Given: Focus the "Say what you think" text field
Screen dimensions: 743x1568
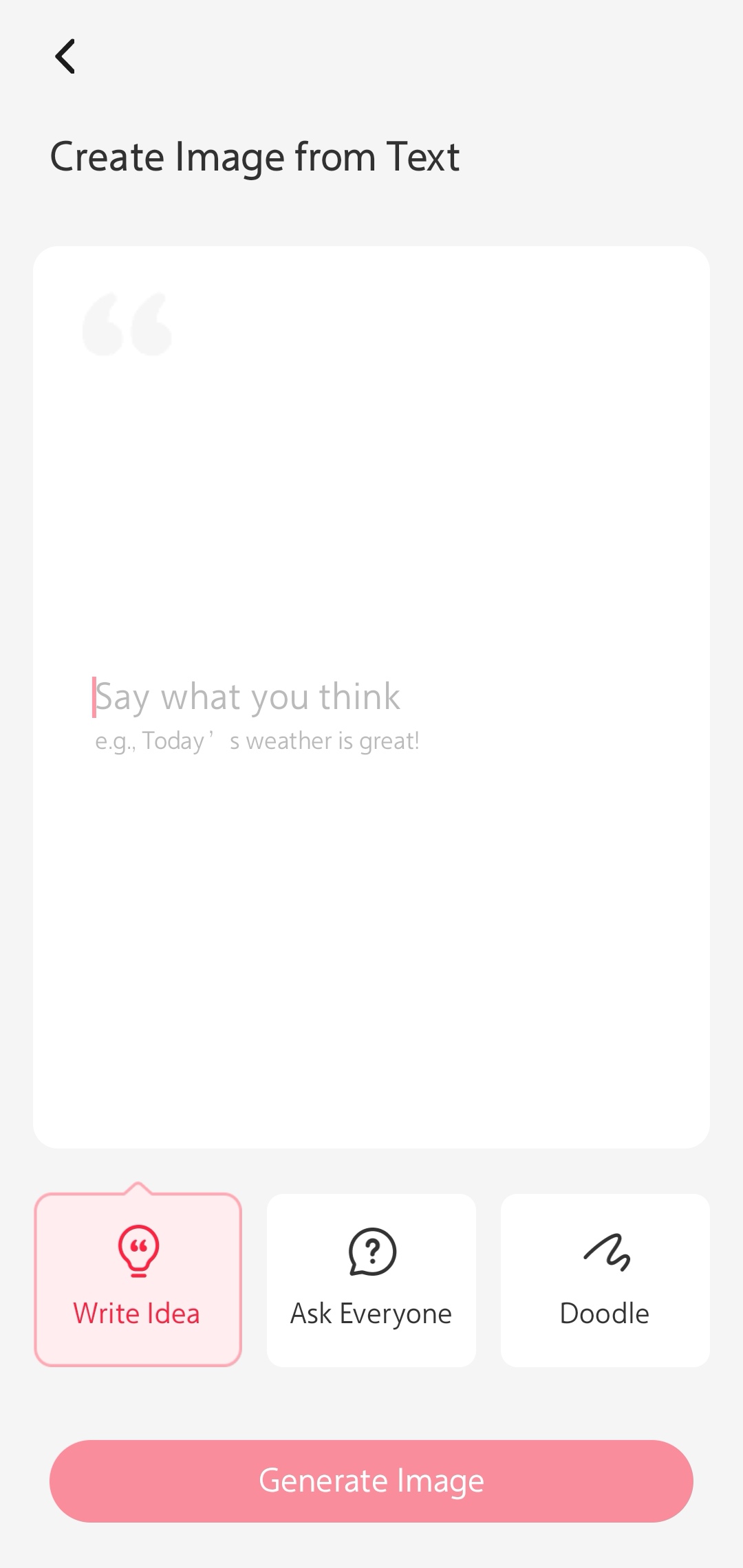Looking at the screenshot, I should point(371,697).
